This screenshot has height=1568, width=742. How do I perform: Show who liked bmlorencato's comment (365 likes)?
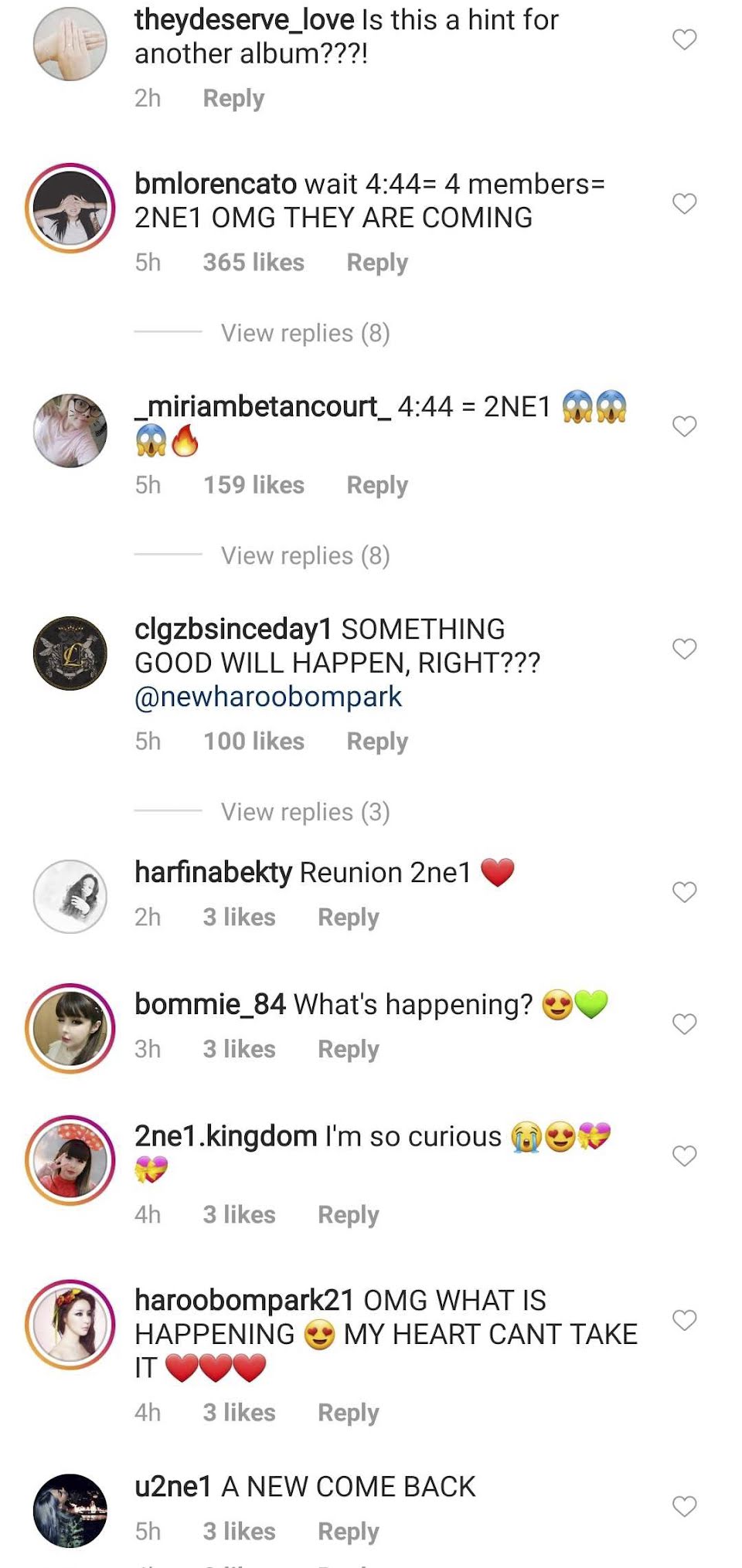tap(254, 263)
